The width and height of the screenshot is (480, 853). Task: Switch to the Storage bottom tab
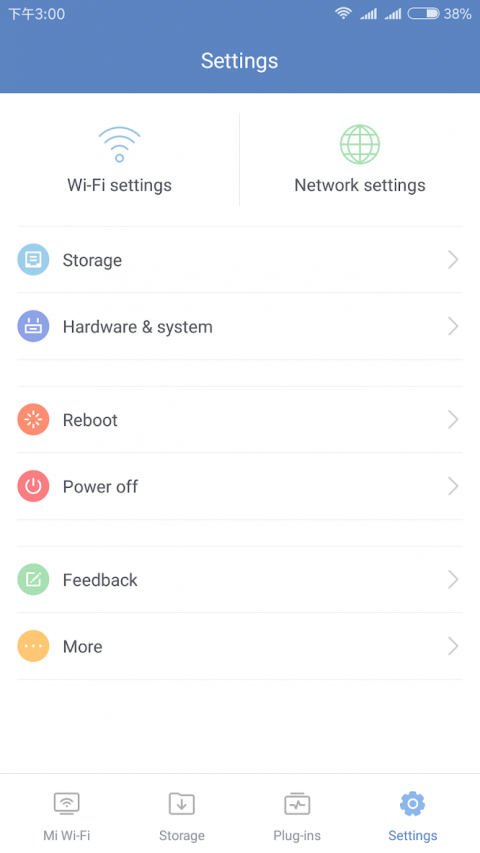[x=182, y=816]
